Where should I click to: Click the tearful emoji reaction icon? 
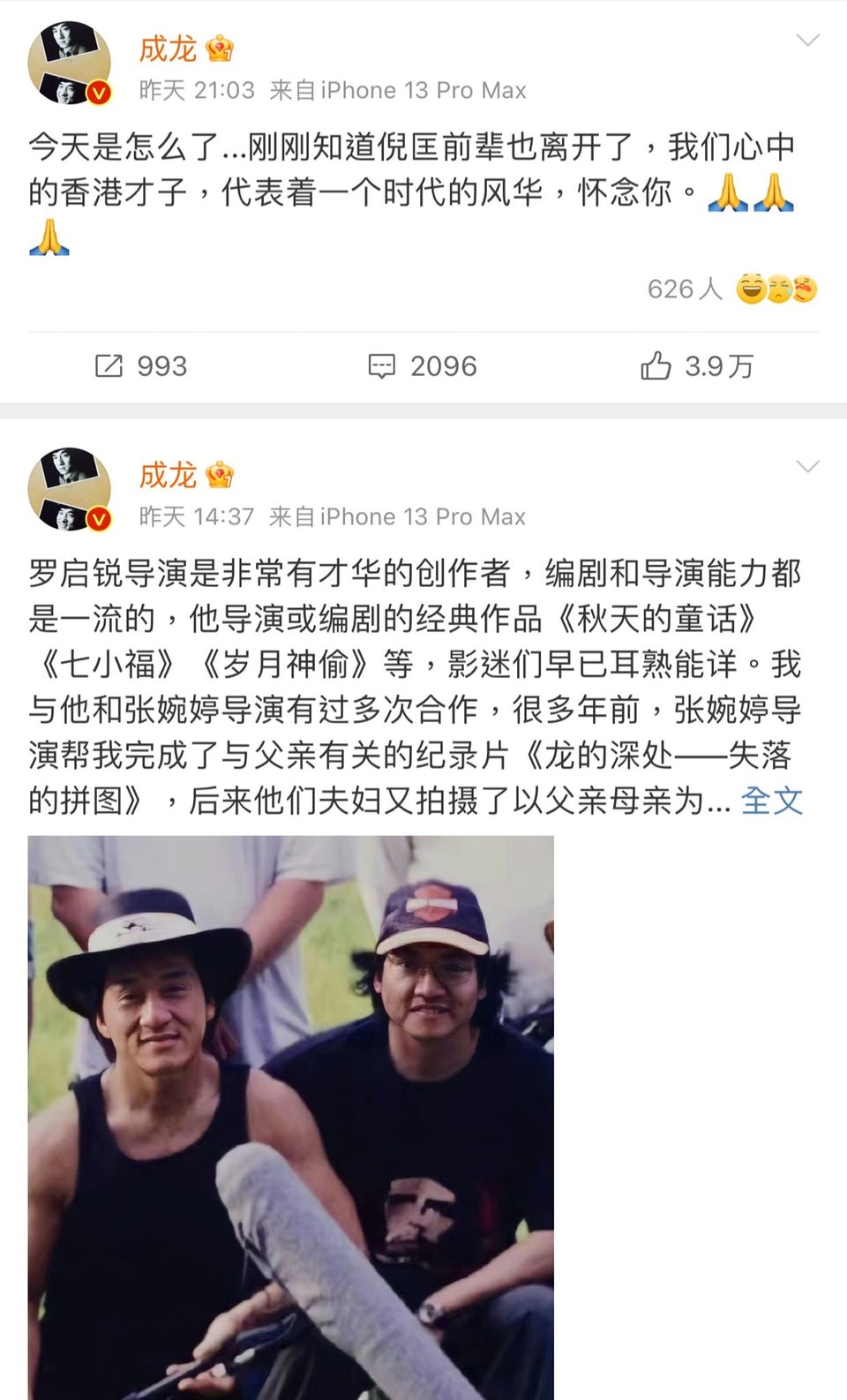[778, 288]
